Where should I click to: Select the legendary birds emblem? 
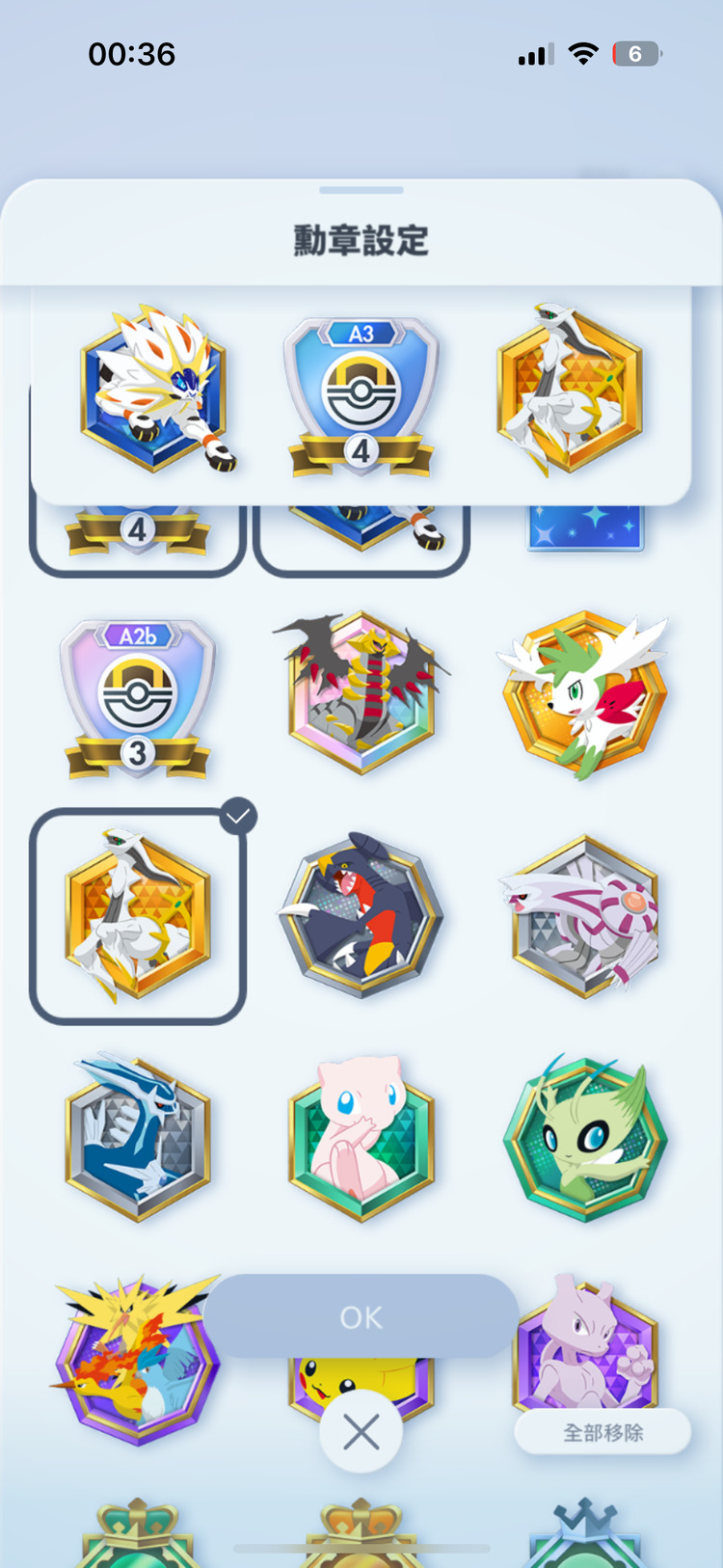(137, 1360)
